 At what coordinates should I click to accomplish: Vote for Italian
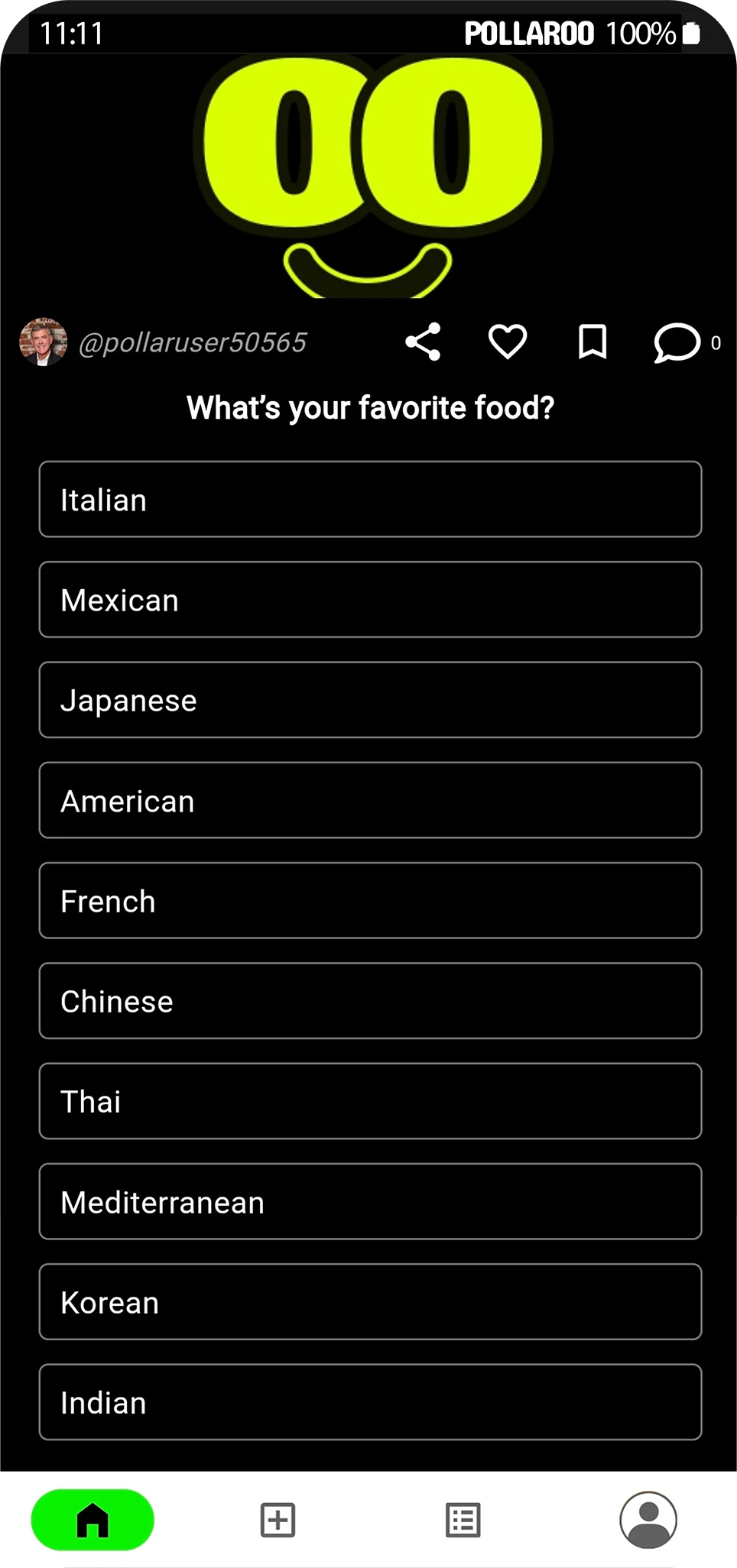[x=370, y=500]
